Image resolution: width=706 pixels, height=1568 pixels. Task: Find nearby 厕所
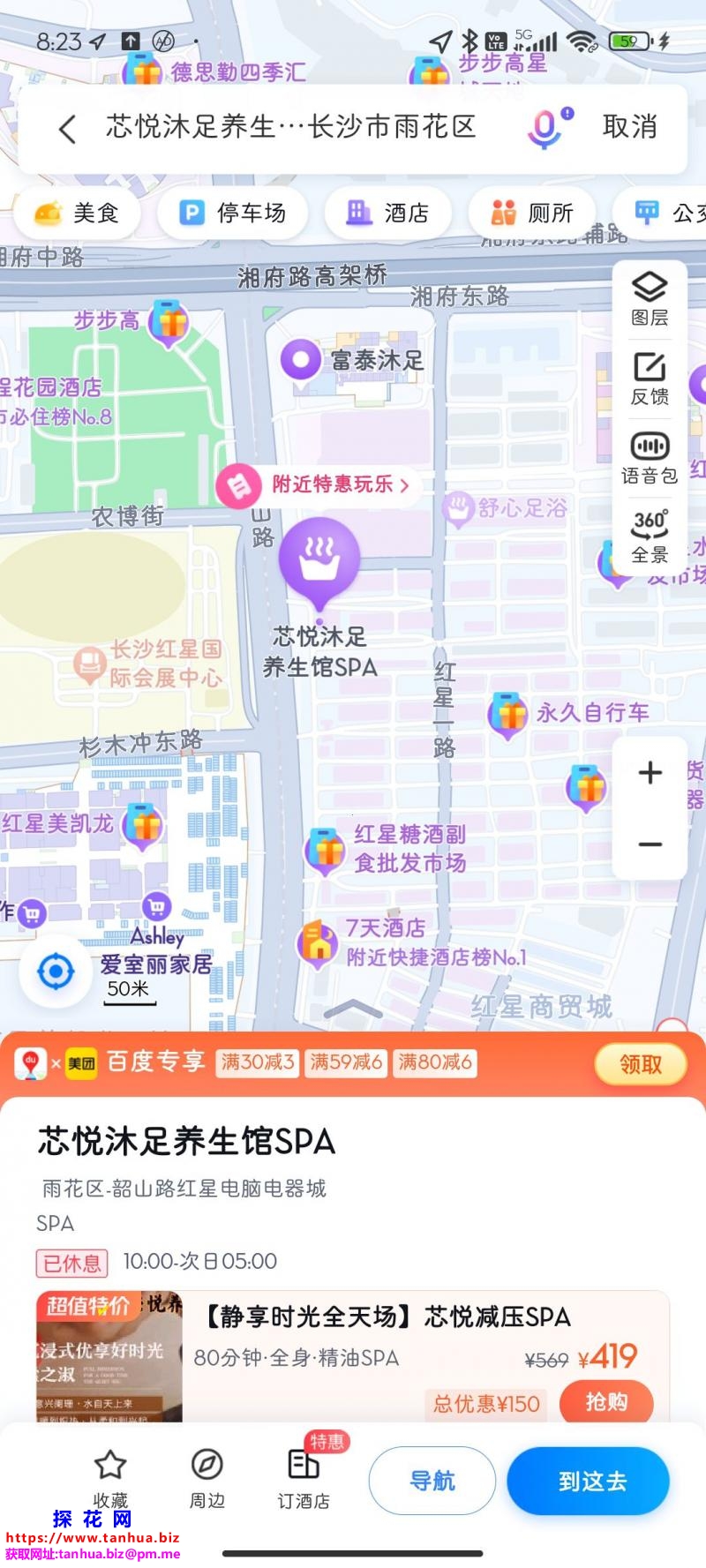tap(532, 213)
